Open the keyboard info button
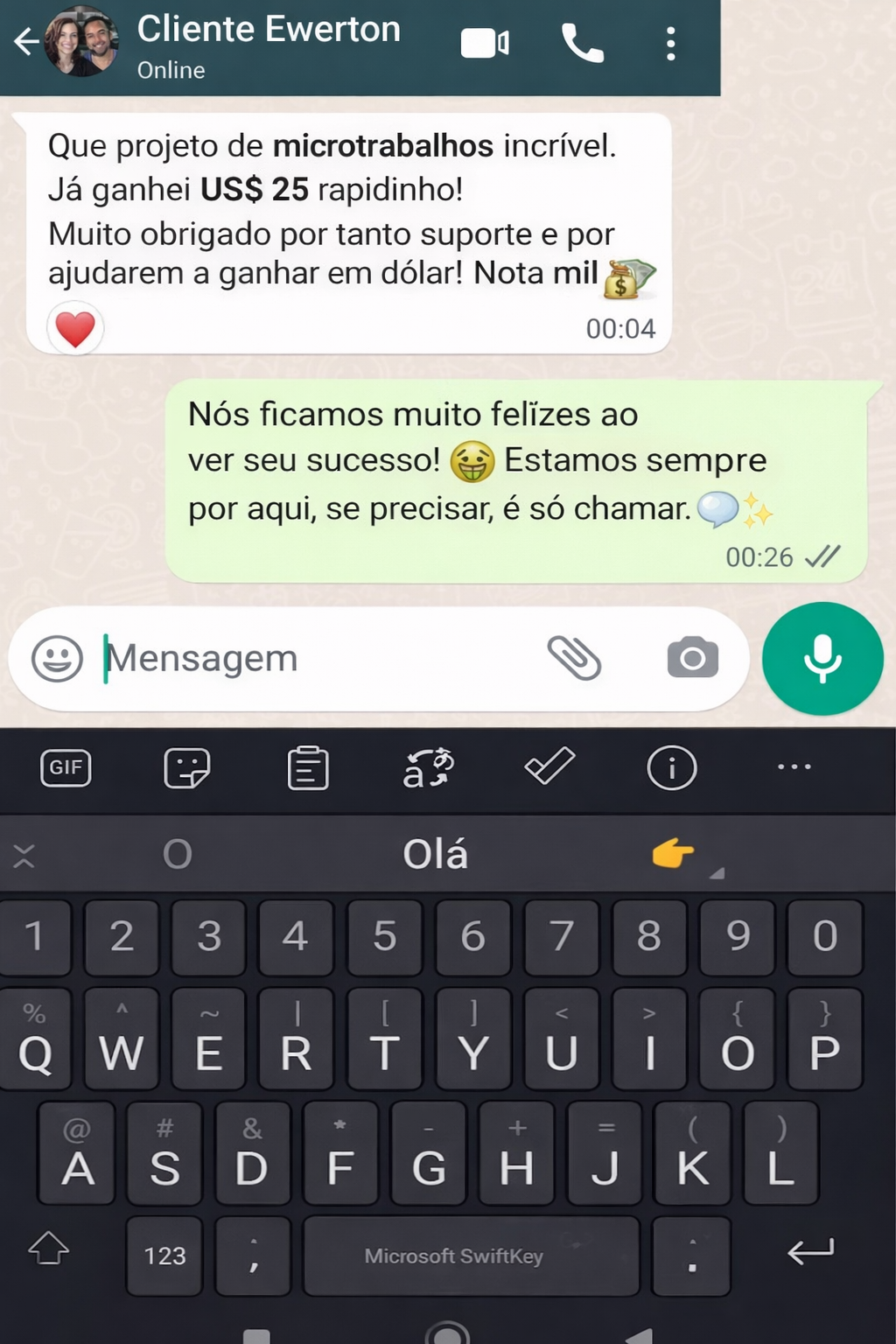 point(671,768)
